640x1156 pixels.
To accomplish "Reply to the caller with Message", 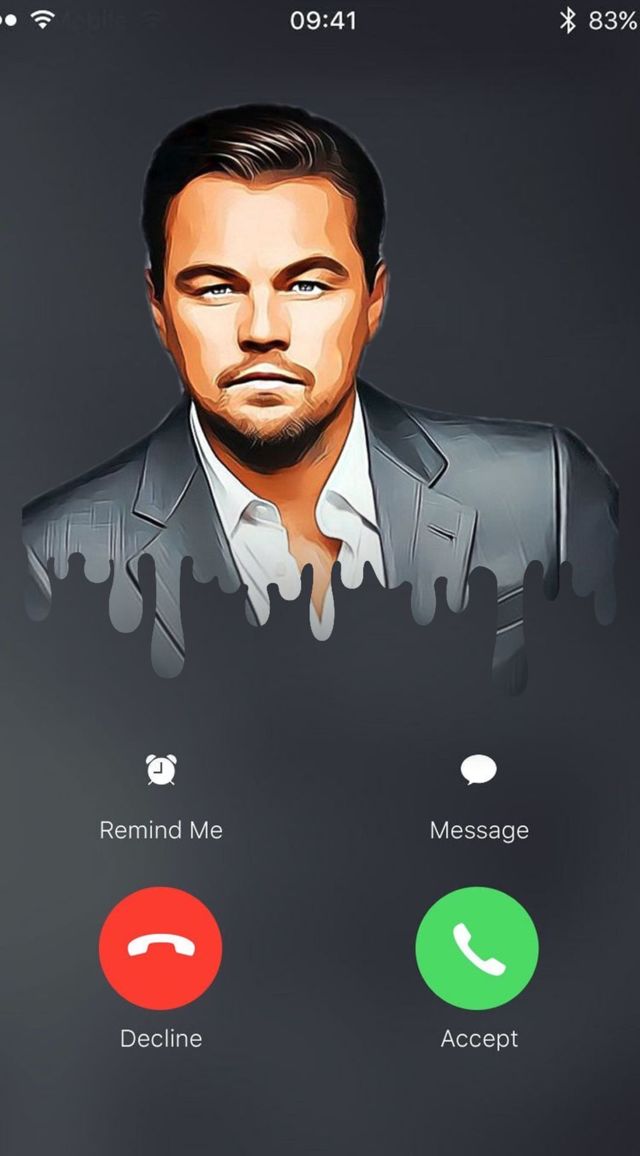I will 478,771.
